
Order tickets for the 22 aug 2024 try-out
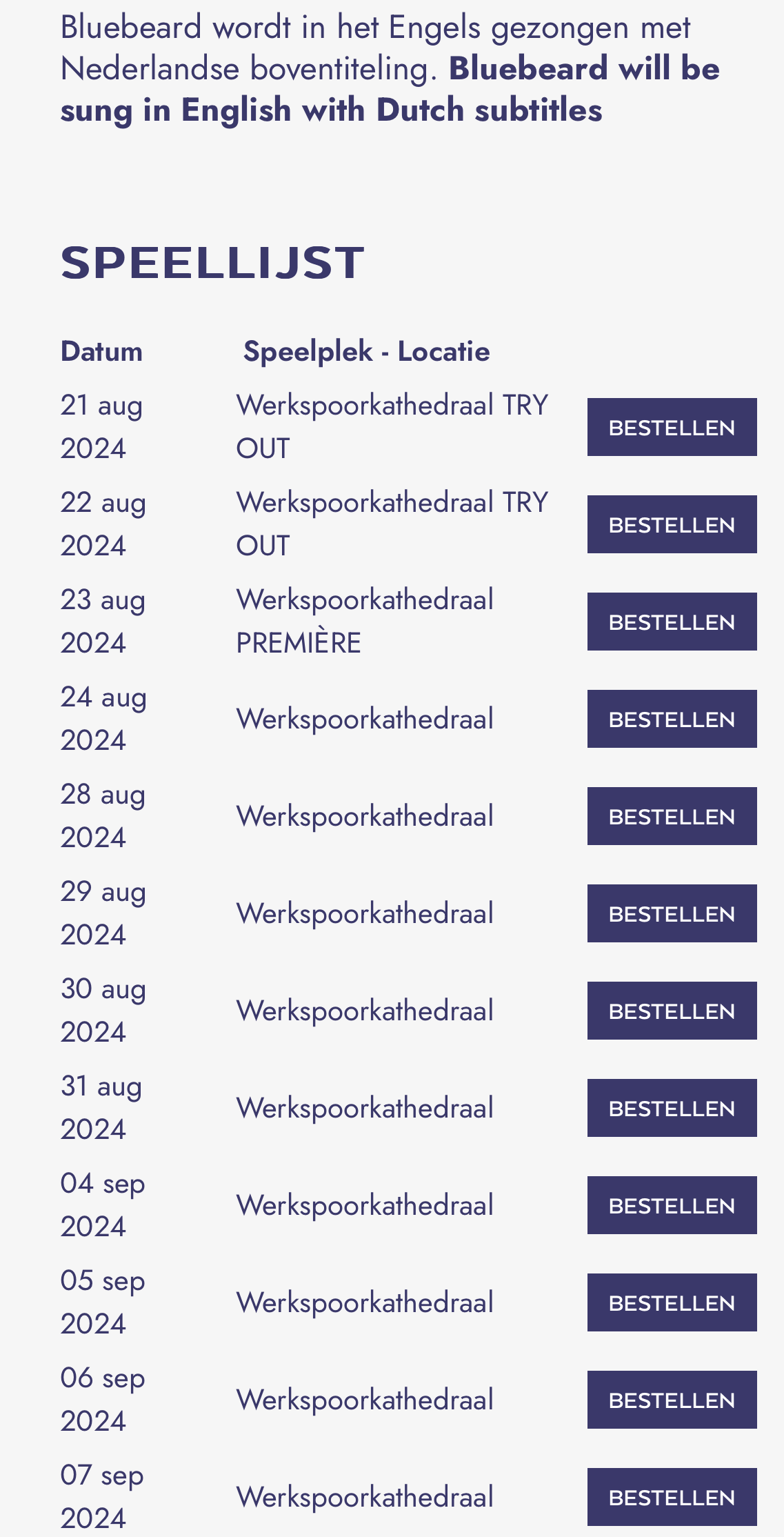(x=672, y=524)
